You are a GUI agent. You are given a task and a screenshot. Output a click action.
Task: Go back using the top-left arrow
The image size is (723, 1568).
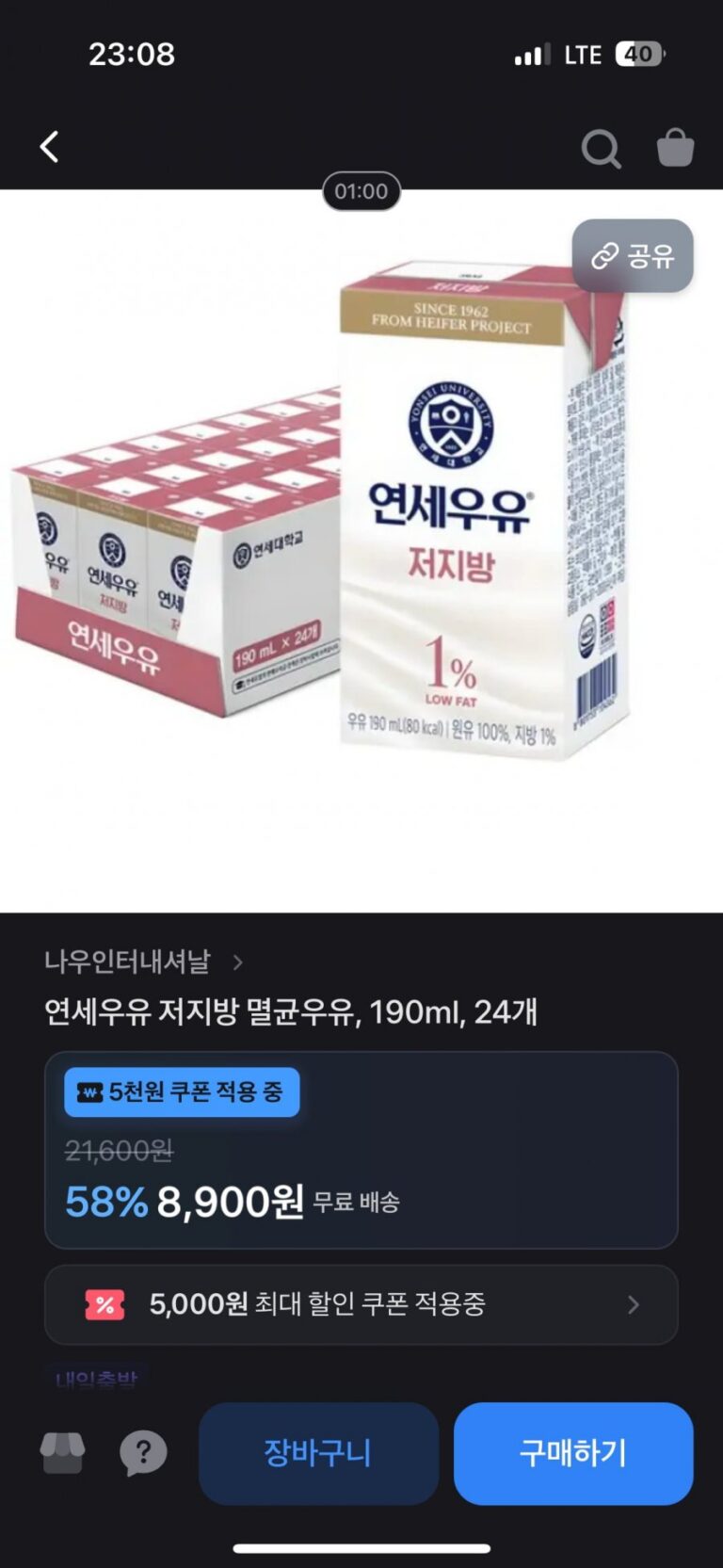pos(50,147)
